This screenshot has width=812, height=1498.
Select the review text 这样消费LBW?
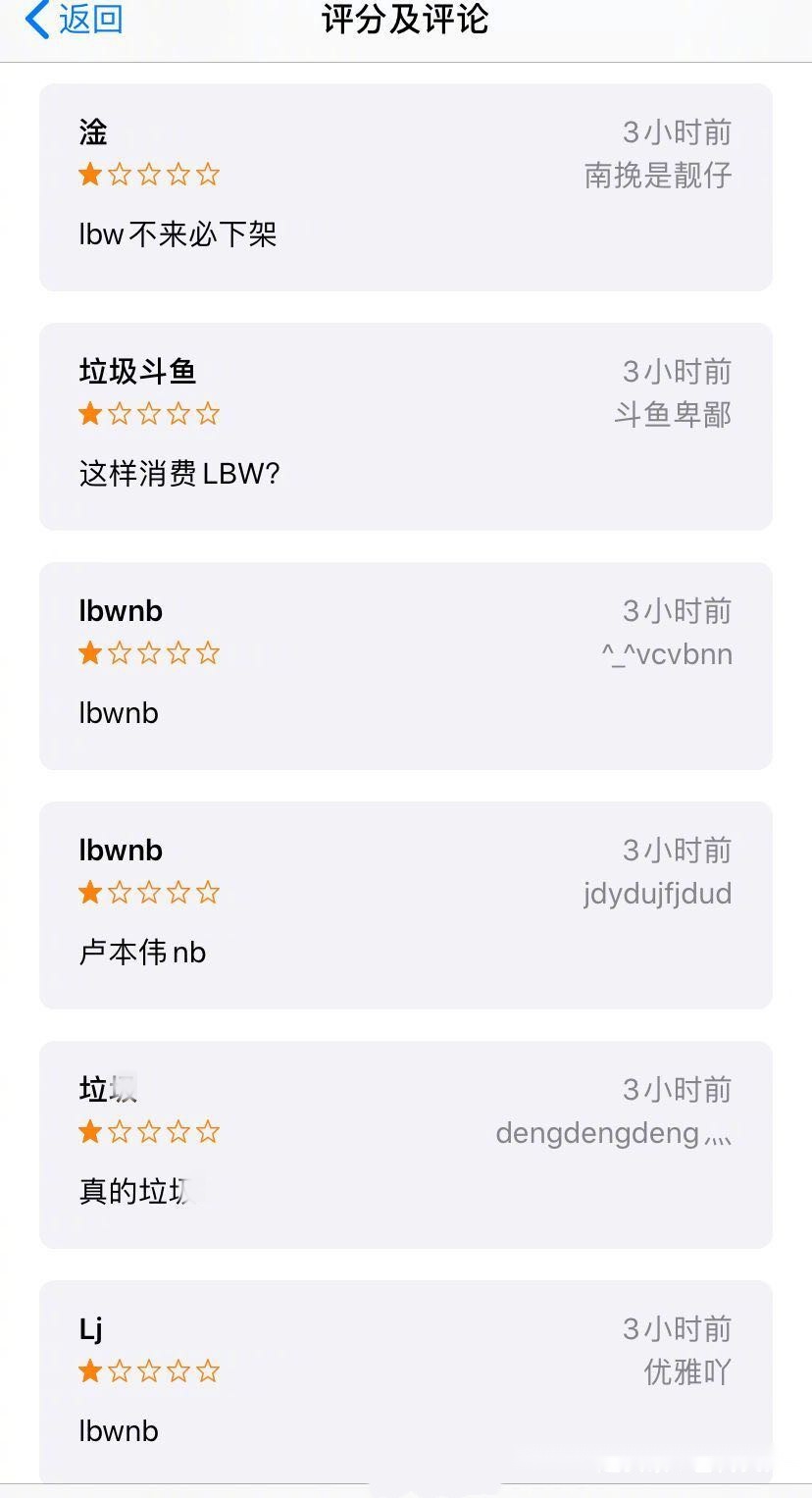[x=179, y=474]
